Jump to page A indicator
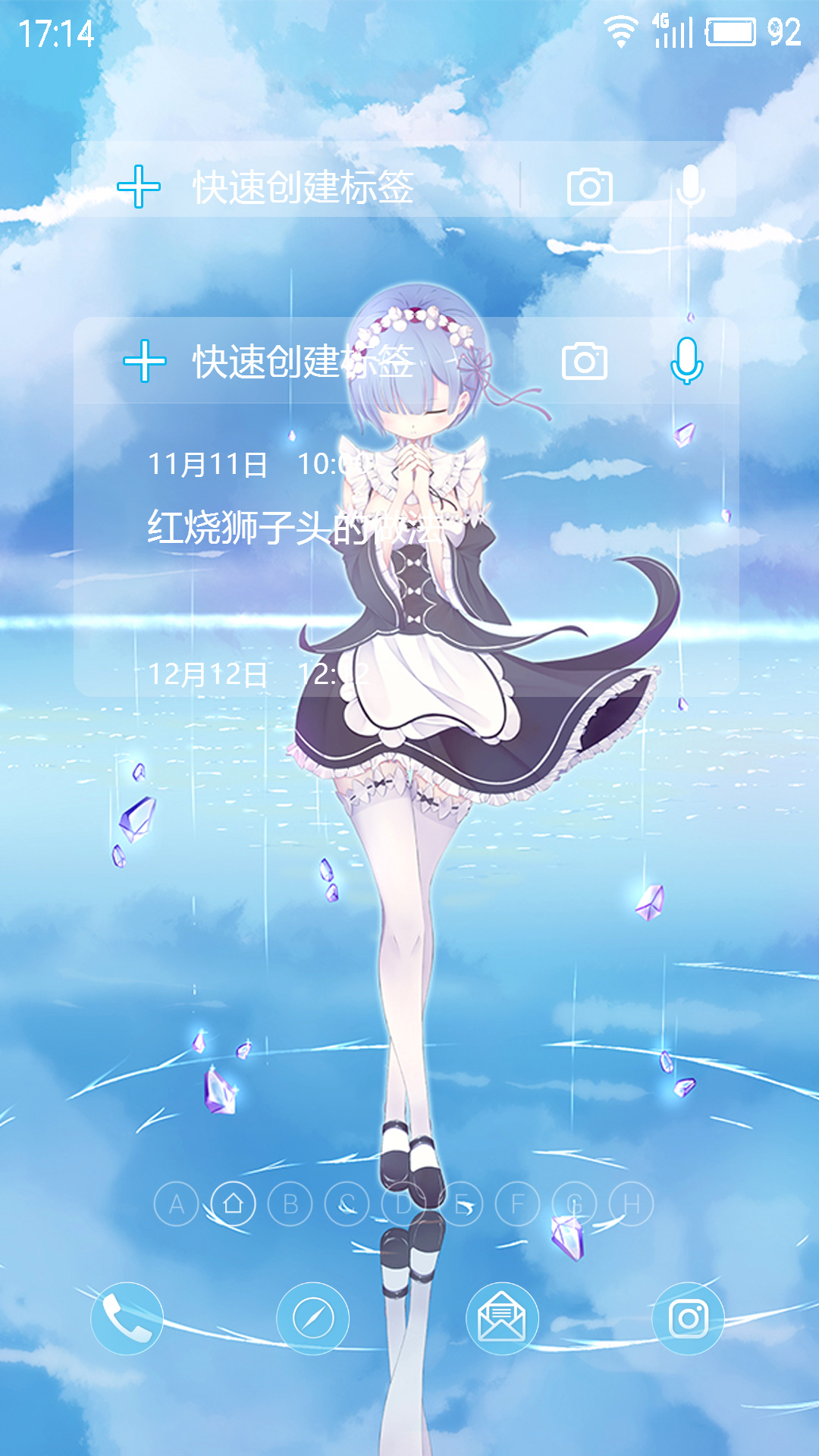The width and height of the screenshot is (819, 1456). click(176, 1203)
